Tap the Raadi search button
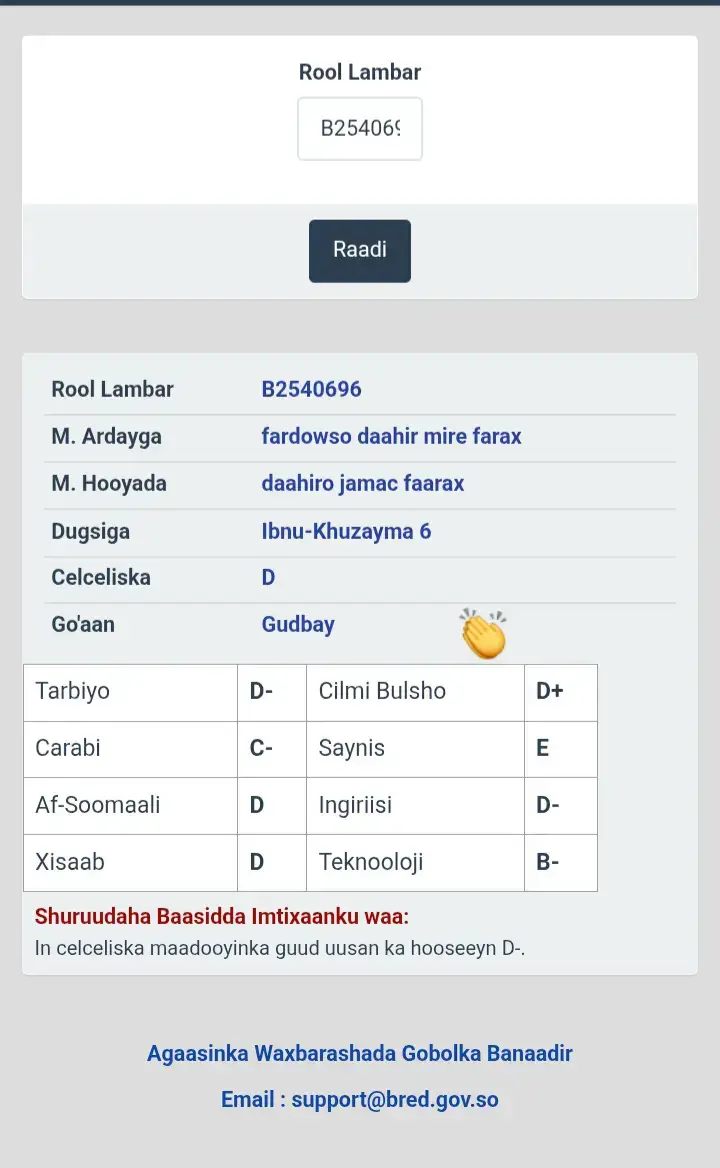 [x=360, y=251]
